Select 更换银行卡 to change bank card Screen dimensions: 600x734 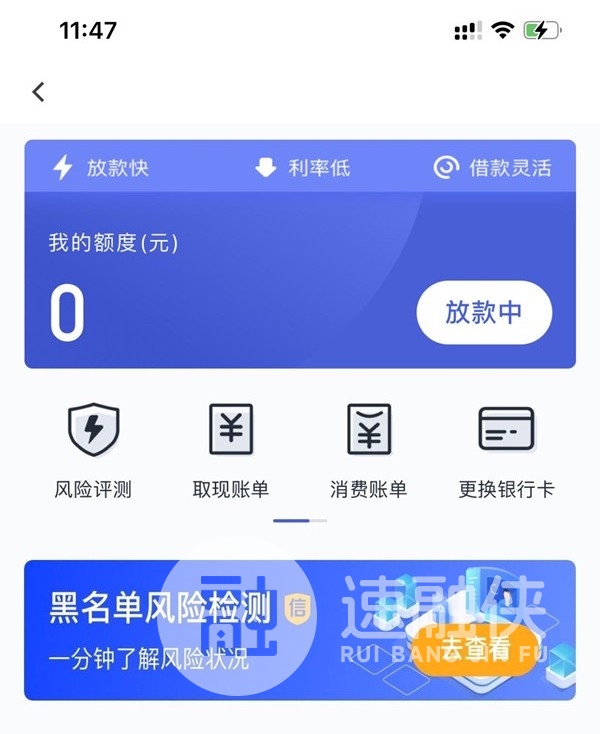tap(506, 450)
